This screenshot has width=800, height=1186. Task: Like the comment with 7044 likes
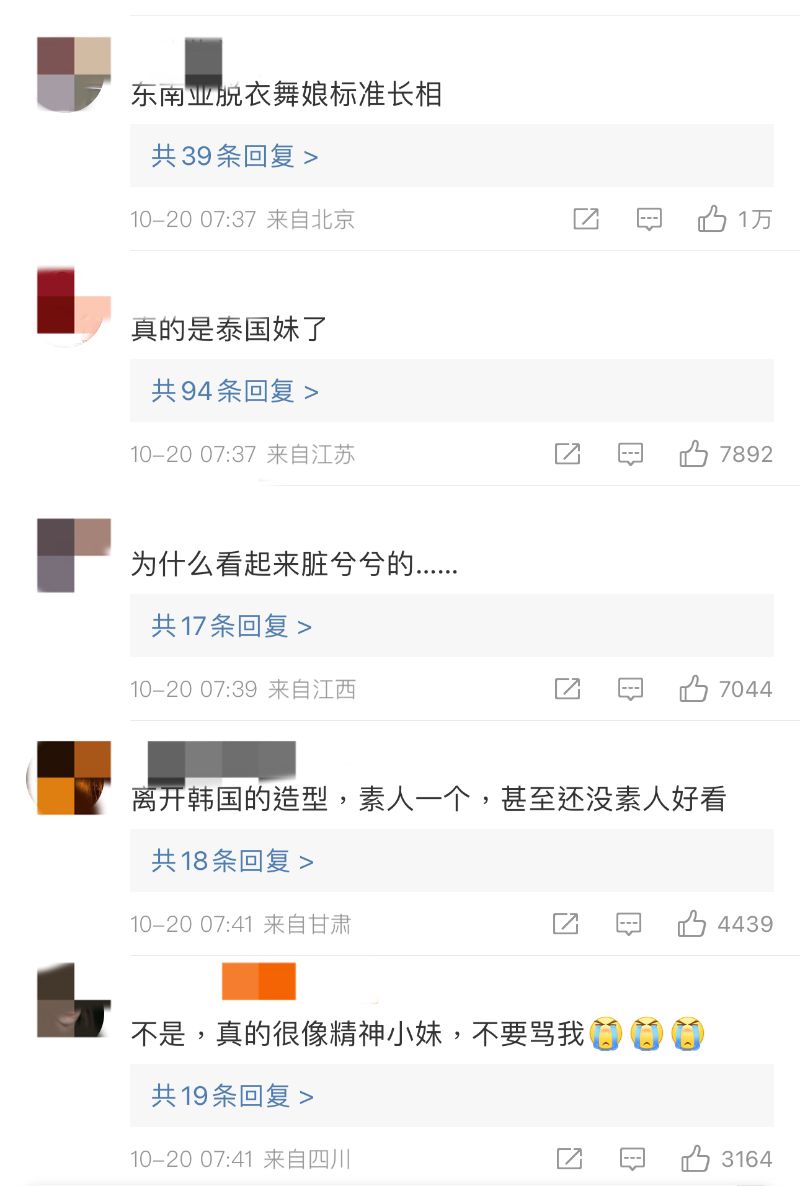click(x=694, y=689)
